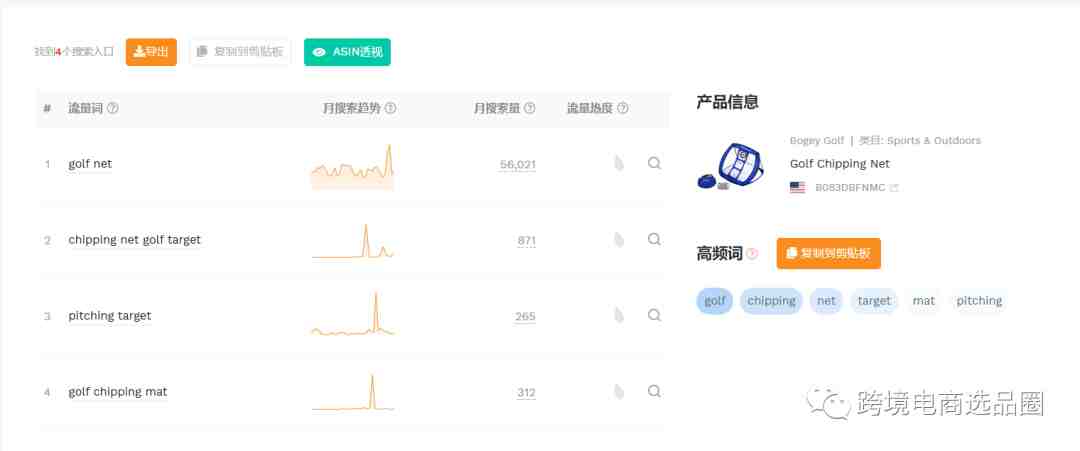Copy the high-frequency words with the orange 复制到剪贴板 button
The width and height of the screenshot is (1080, 451).
click(828, 254)
